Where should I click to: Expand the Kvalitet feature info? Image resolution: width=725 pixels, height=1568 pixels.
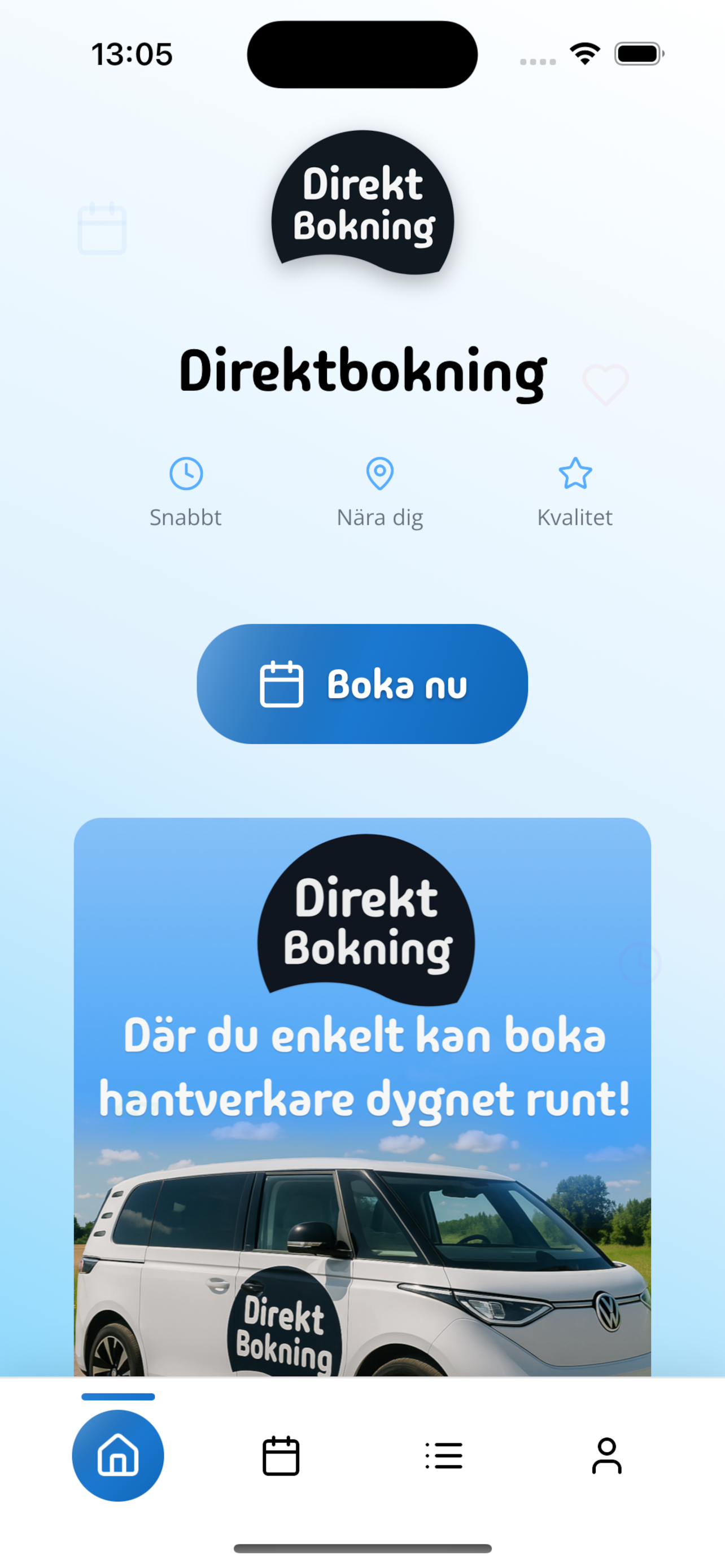point(575,493)
